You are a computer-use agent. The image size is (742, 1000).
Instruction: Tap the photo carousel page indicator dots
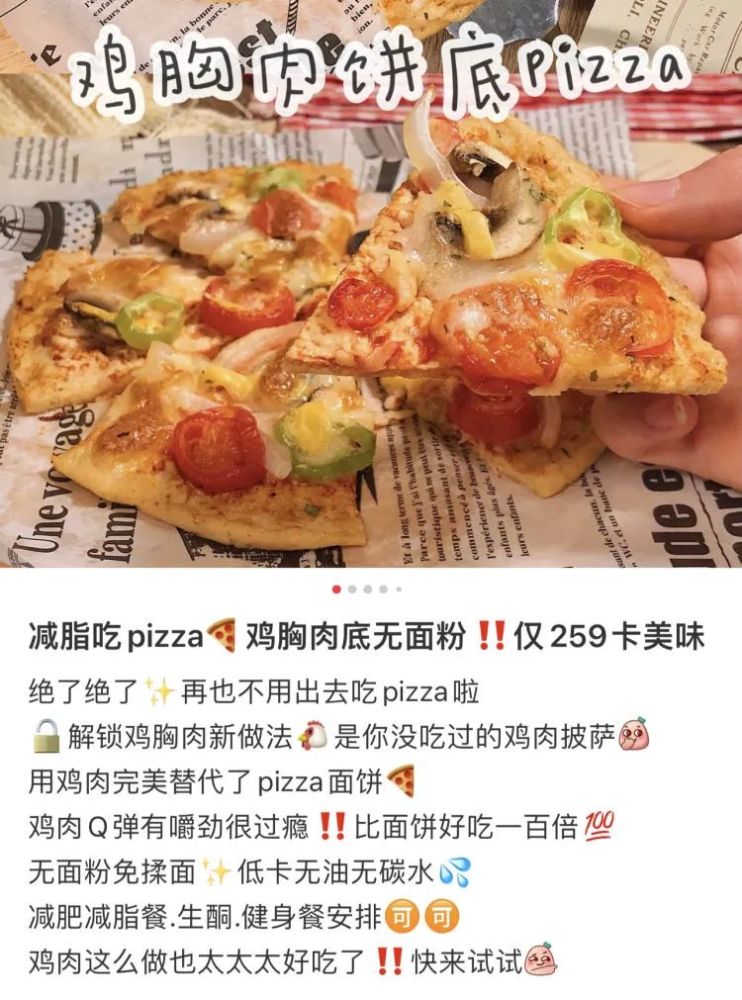(367, 589)
